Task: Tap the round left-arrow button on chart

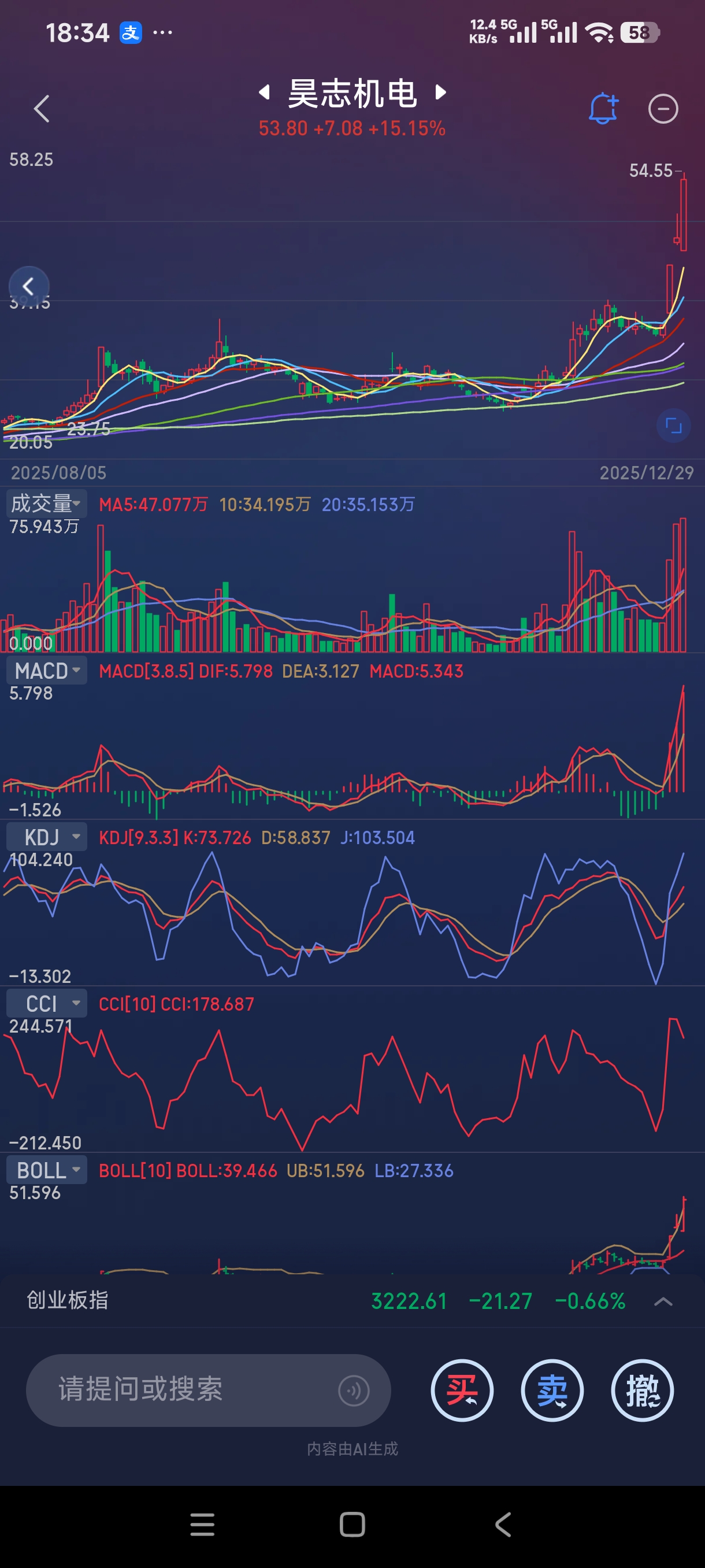Action: click(x=28, y=286)
